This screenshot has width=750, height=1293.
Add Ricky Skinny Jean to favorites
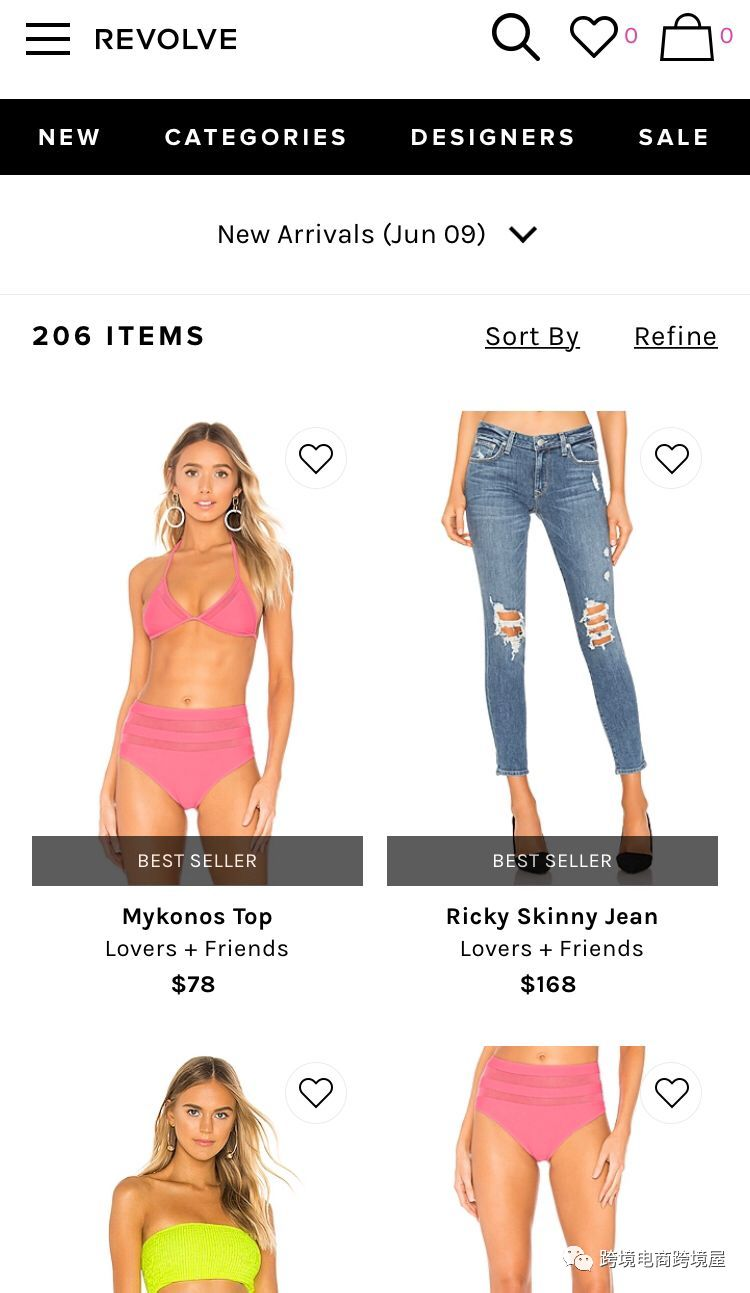click(671, 459)
